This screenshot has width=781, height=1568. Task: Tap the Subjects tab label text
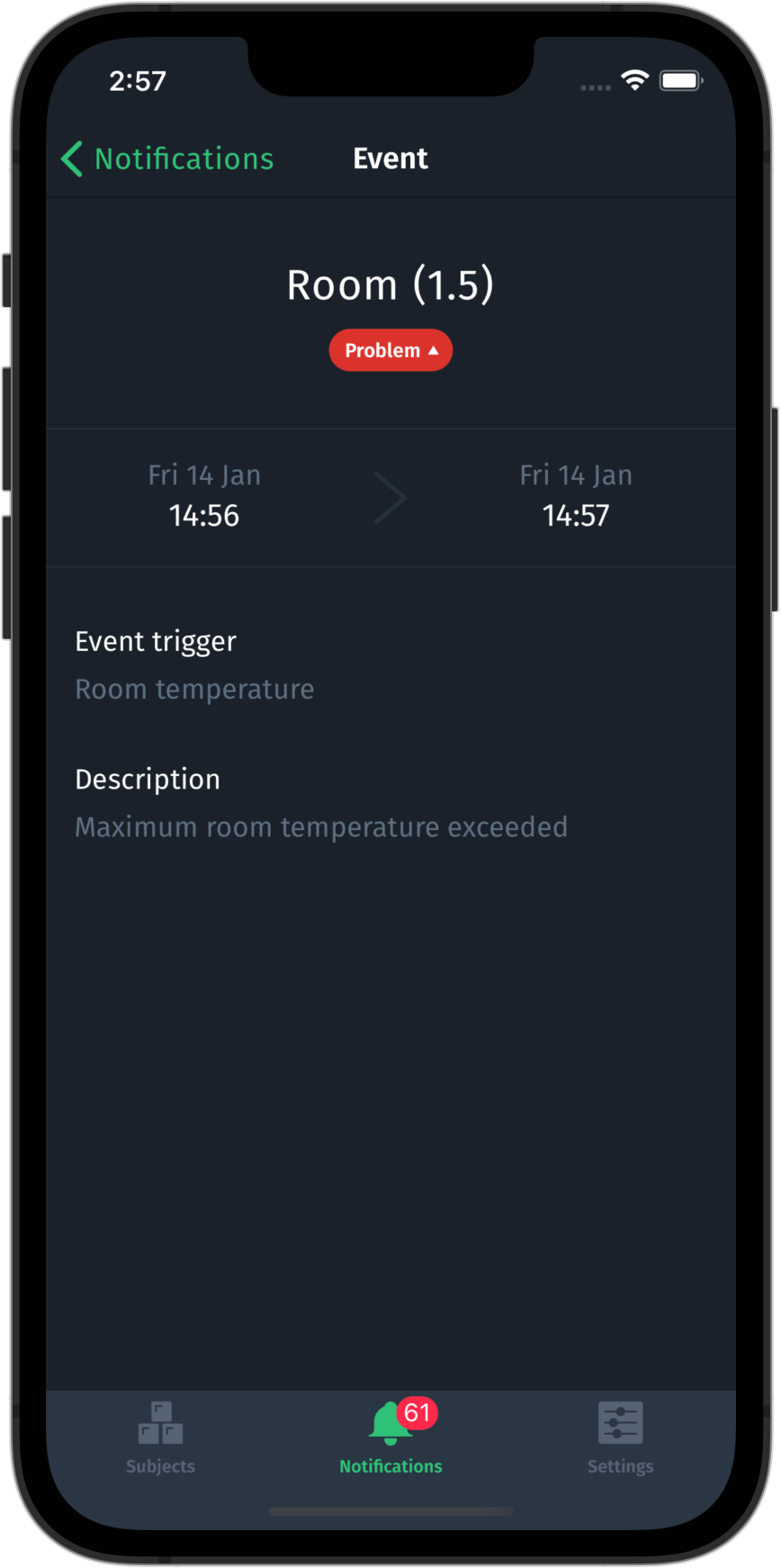[159, 1466]
